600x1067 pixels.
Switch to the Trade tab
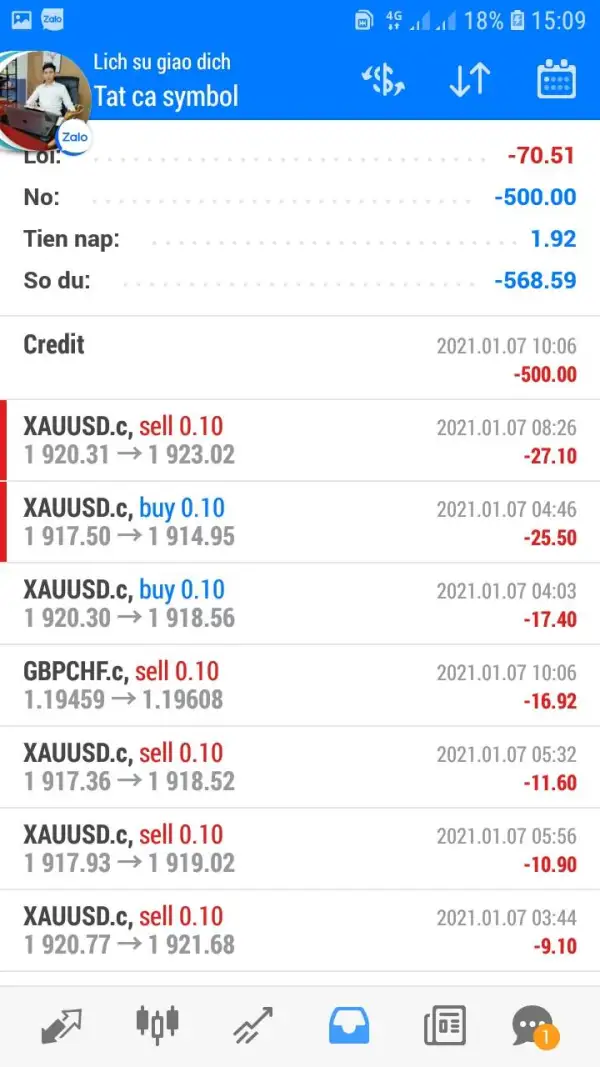point(253,1024)
